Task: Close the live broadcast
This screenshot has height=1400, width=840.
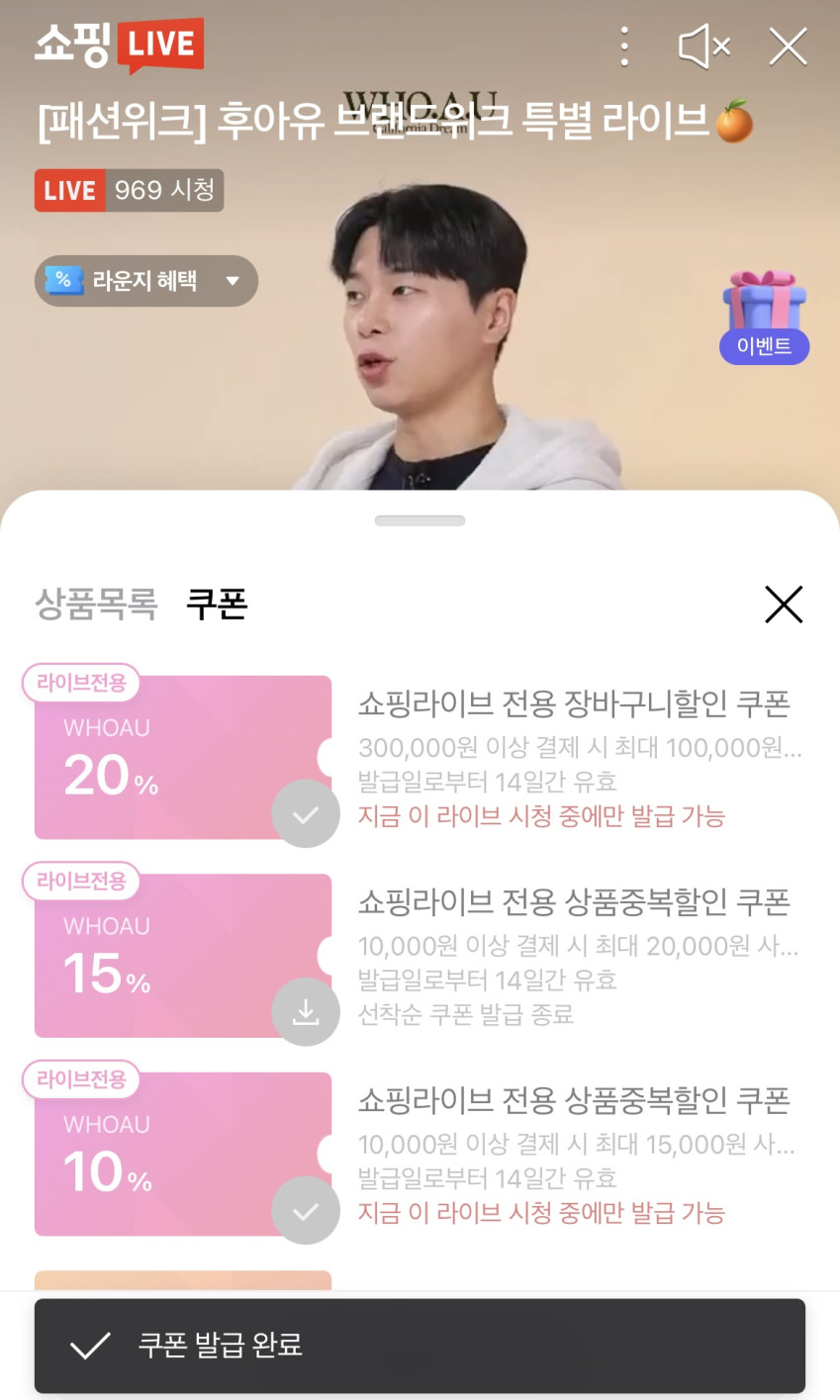Action: 788,47
